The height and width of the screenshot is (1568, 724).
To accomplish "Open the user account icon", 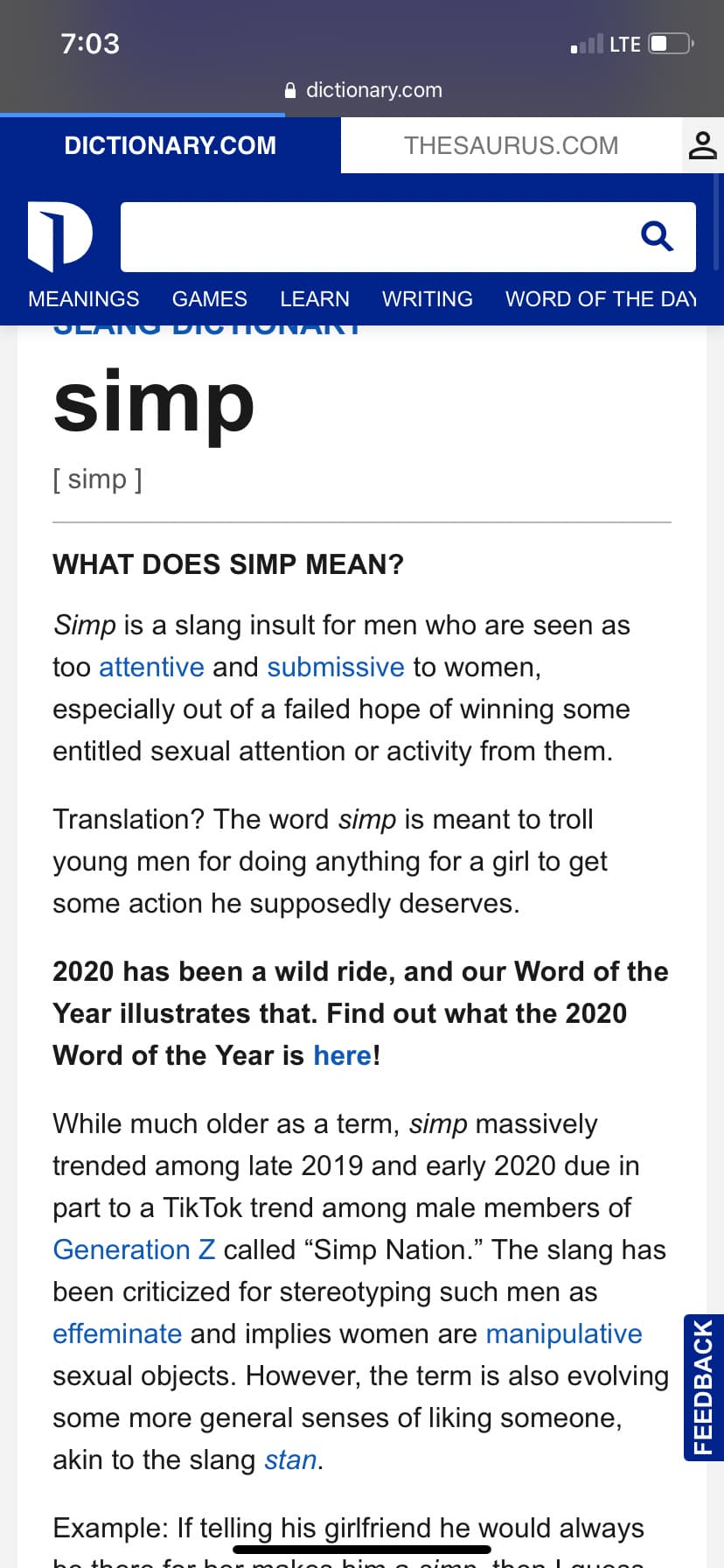I will point(702,145).
